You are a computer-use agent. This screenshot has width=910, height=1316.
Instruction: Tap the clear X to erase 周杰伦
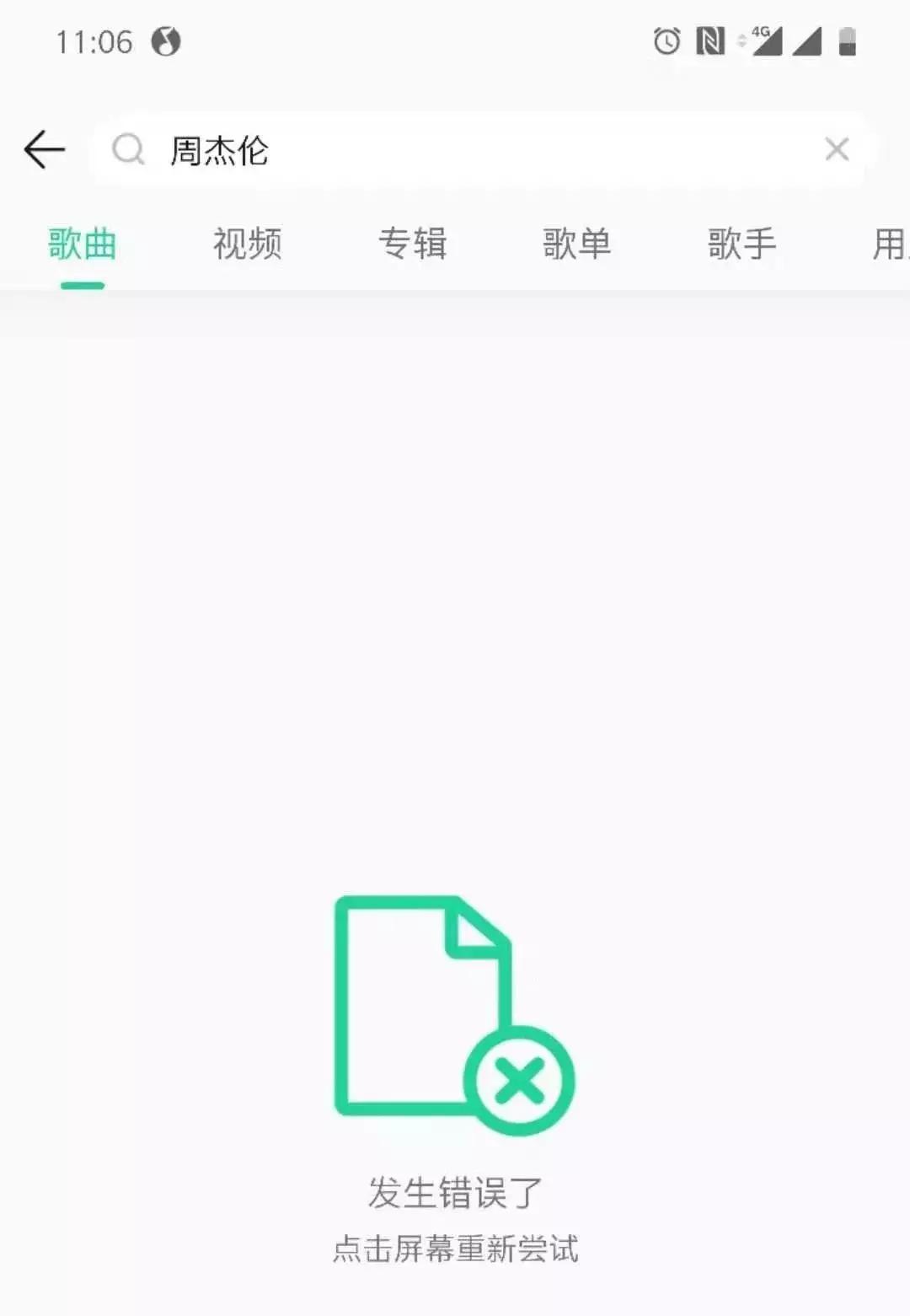pos(837,149)
